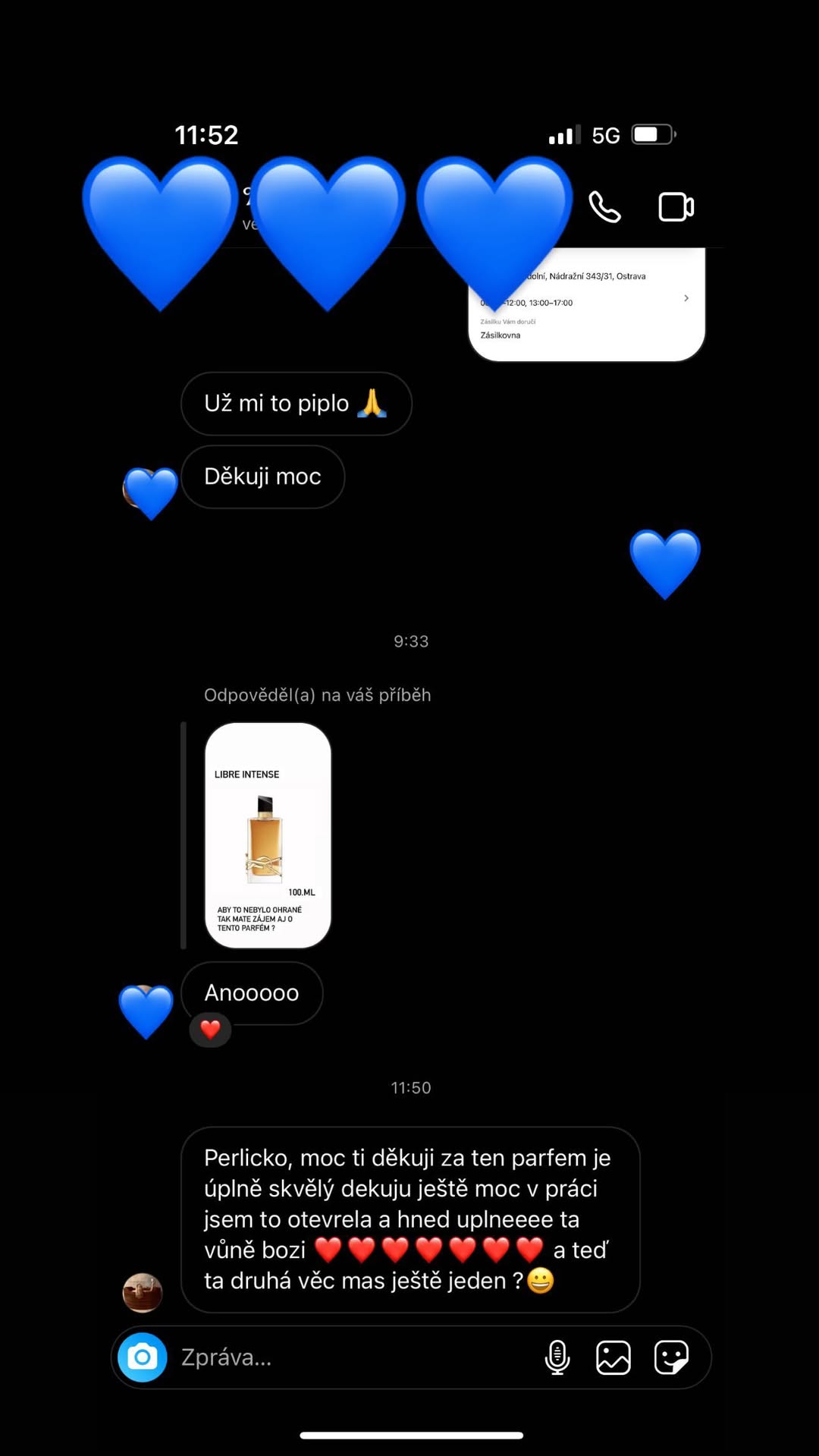View heart reaction on Anooooo message
Image resolution: width=819 pixels, height=1456 pixels.
[210, 1030]
